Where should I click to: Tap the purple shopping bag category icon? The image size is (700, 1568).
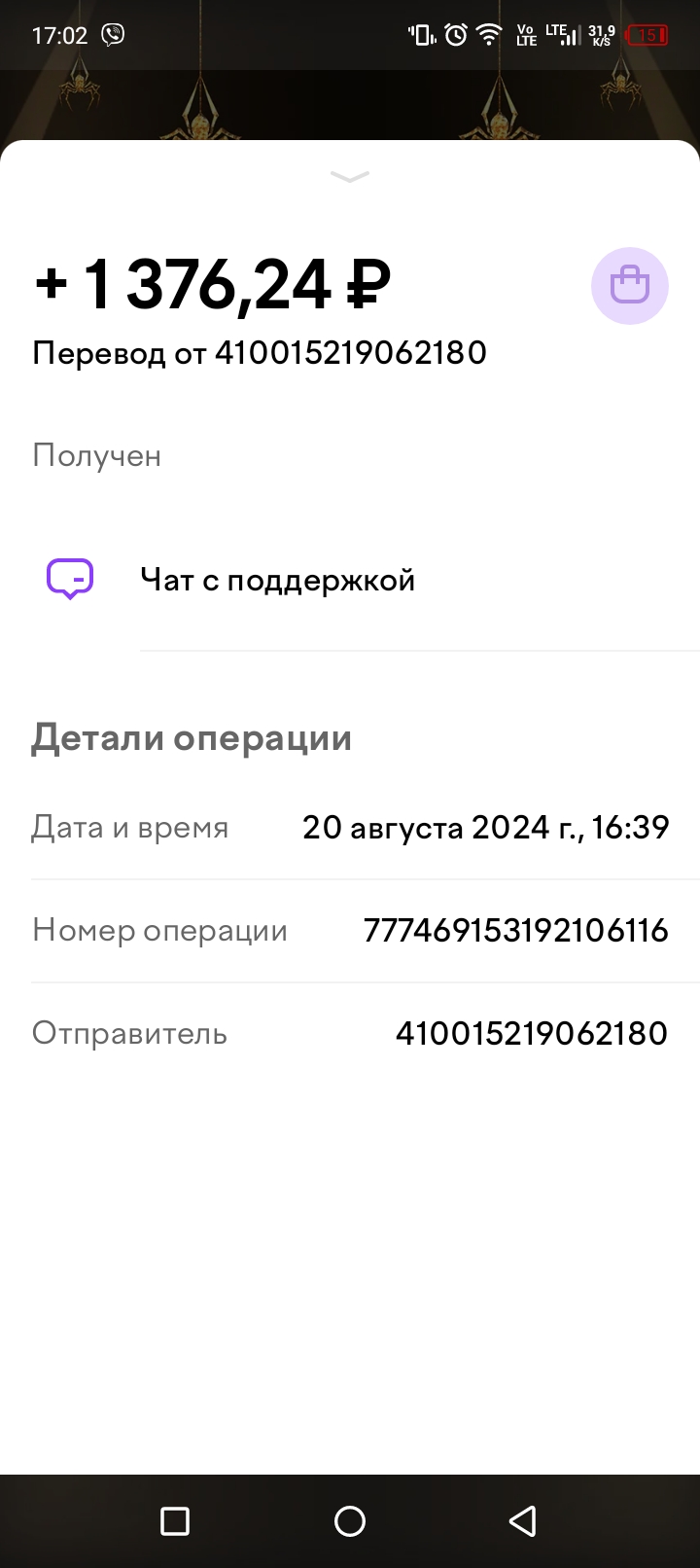point(630,286)
